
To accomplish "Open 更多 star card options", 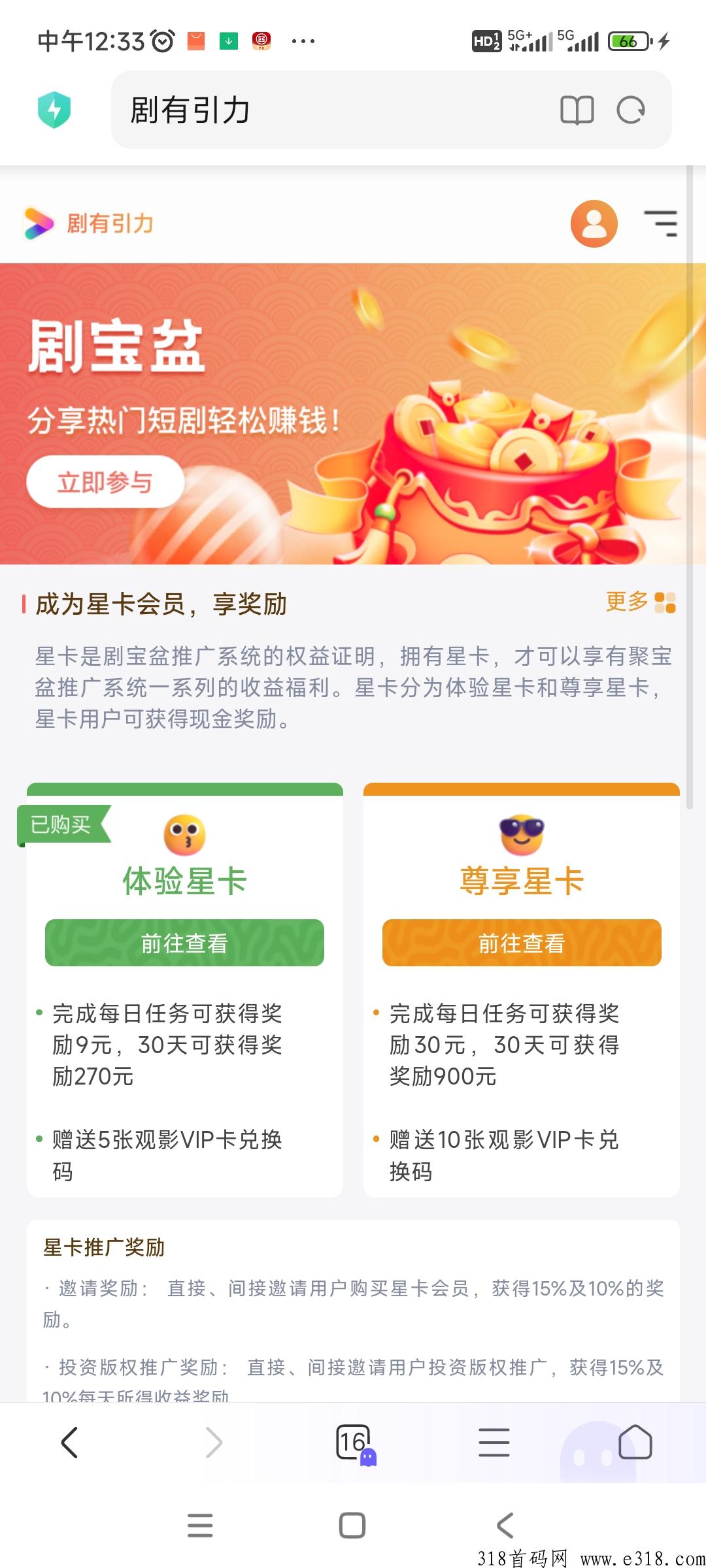I will 640,602.
